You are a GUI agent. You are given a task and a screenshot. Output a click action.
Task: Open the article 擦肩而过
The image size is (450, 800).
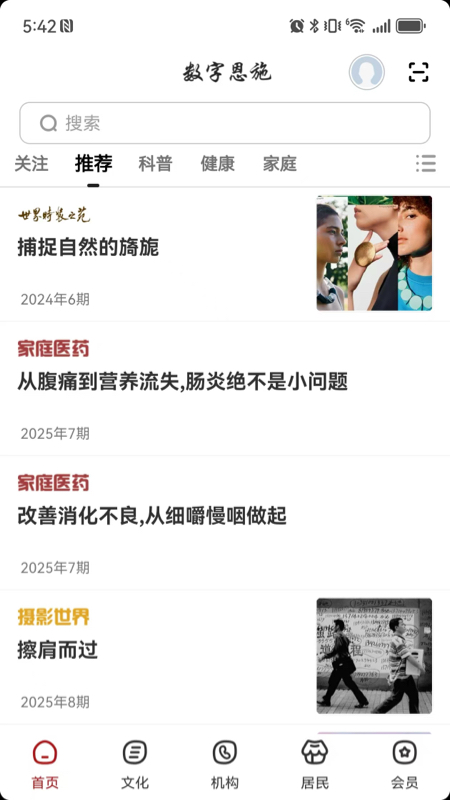(225, 657)
